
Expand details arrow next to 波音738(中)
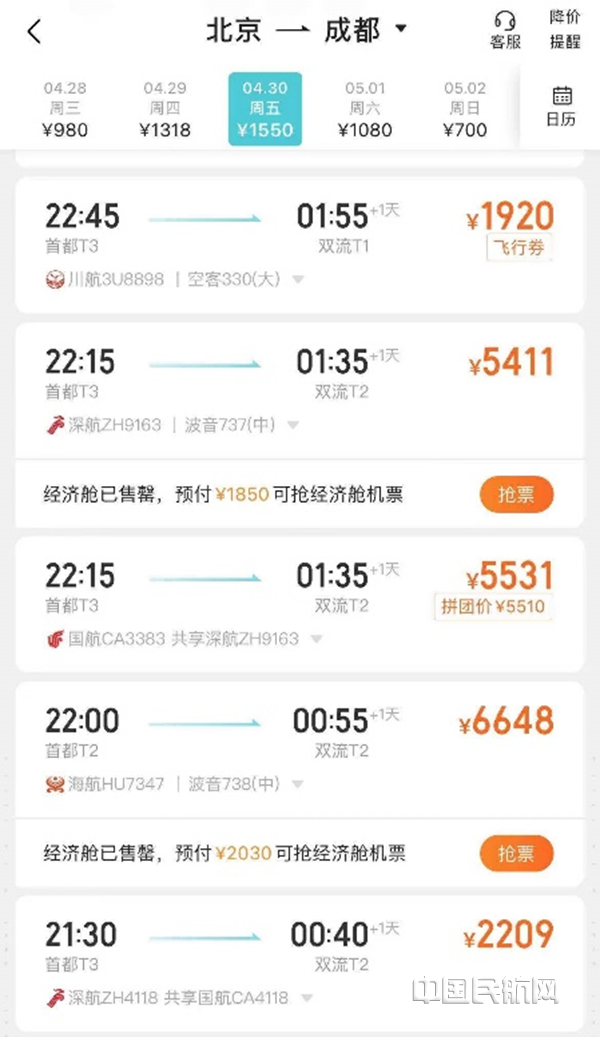click(298, 784)
